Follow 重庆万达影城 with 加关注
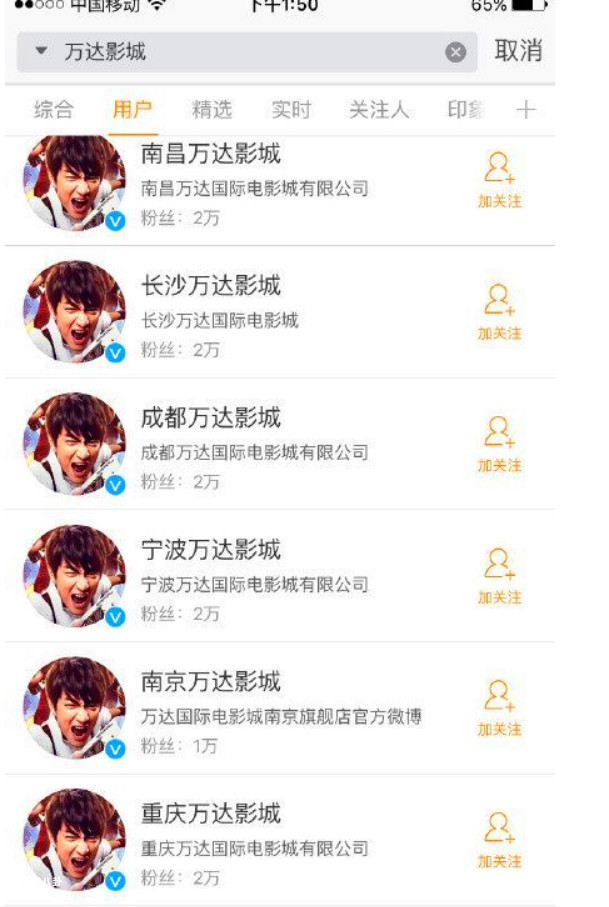Viewport: 609px width, 907px height. [499, 840]
